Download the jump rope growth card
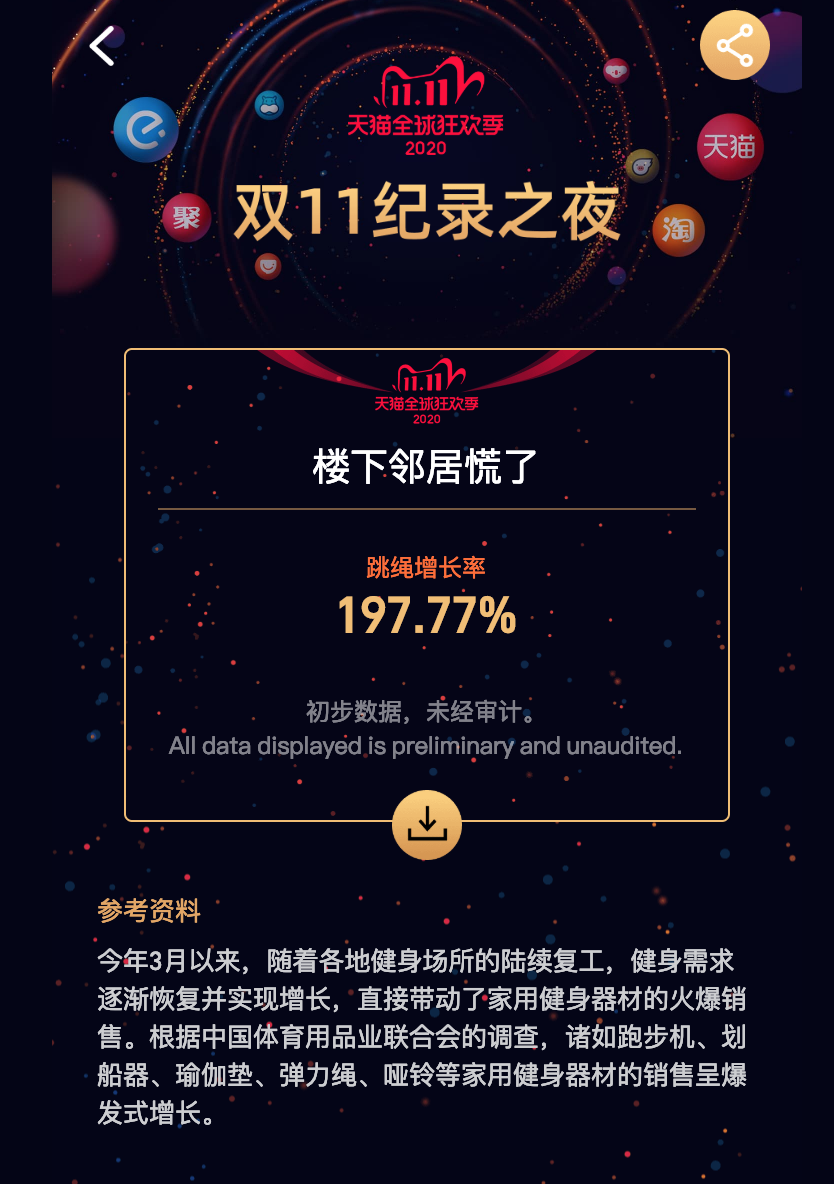The height and width of the screenshot is (1184, 834). tap(427, 825)
